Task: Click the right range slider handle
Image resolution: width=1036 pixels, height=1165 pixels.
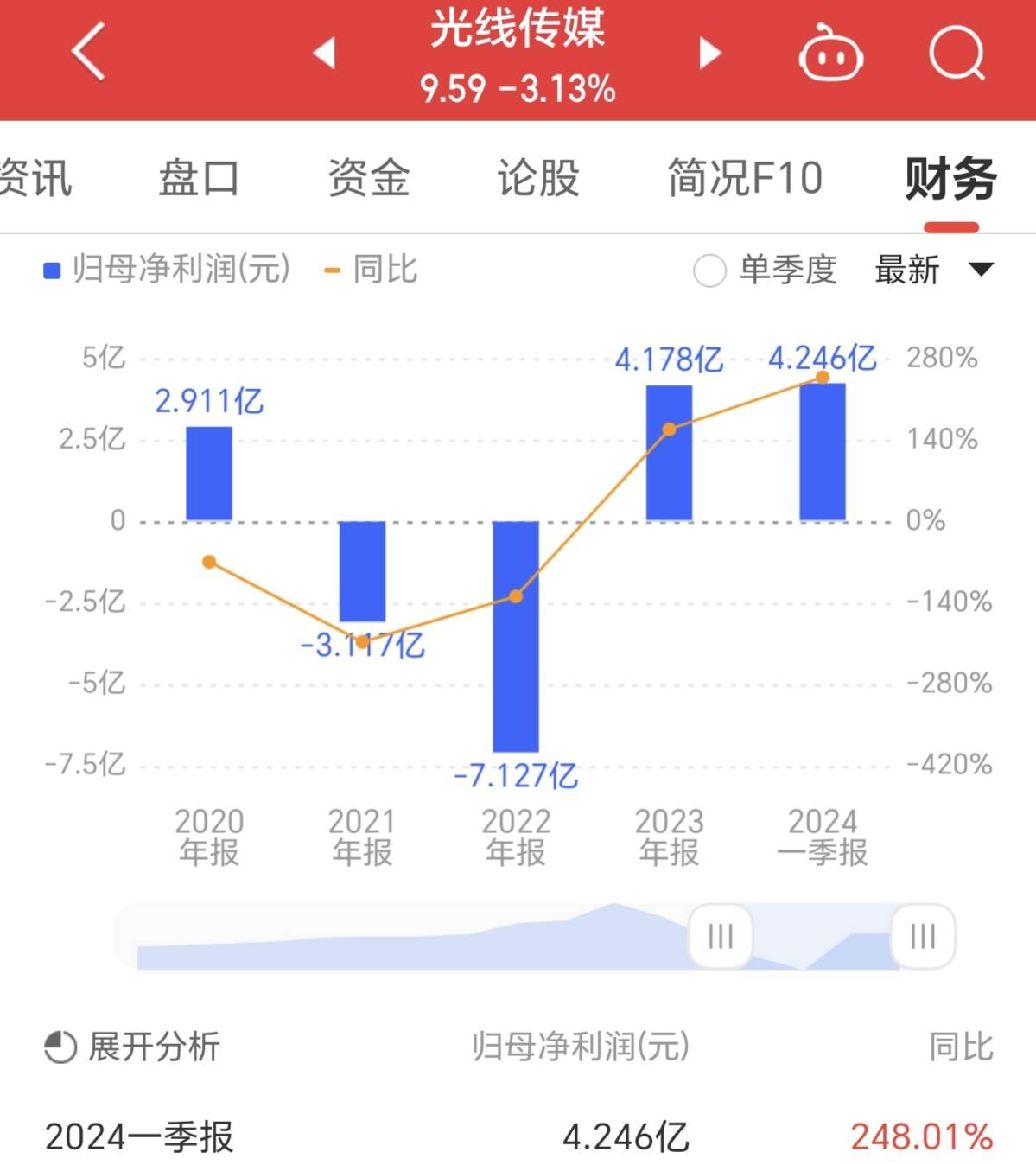Action: tap(924, 936)
